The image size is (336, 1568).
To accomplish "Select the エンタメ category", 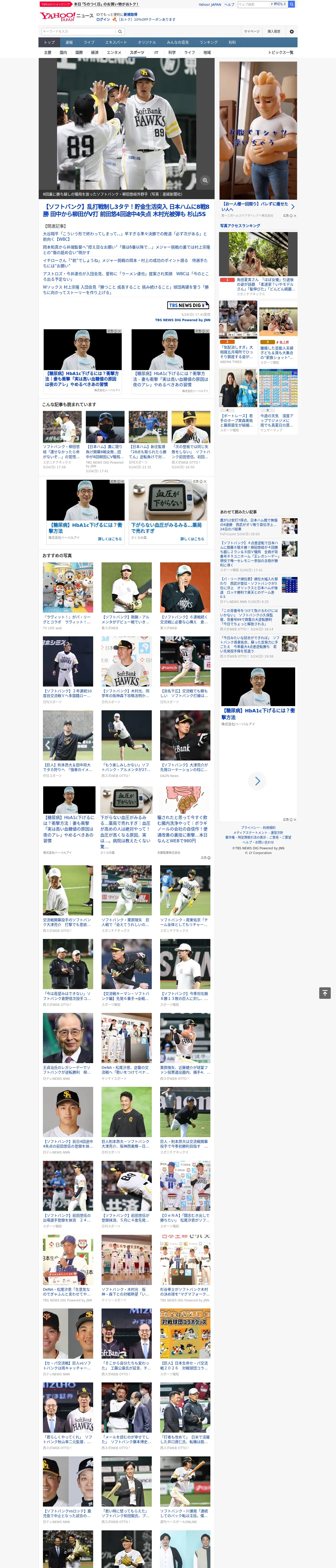I will point(114,53).
